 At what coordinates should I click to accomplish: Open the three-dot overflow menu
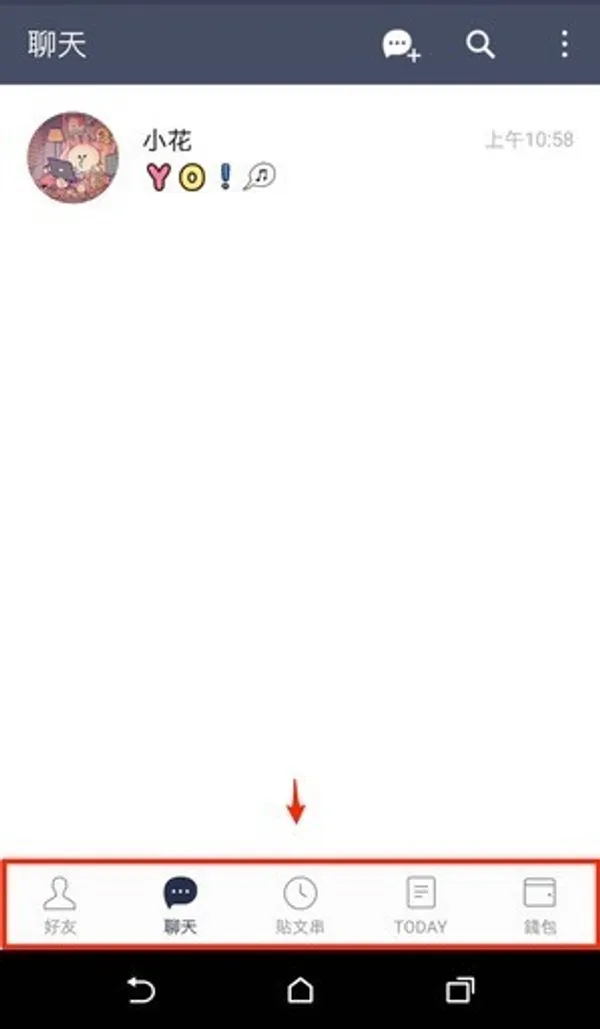click(564, 44)
